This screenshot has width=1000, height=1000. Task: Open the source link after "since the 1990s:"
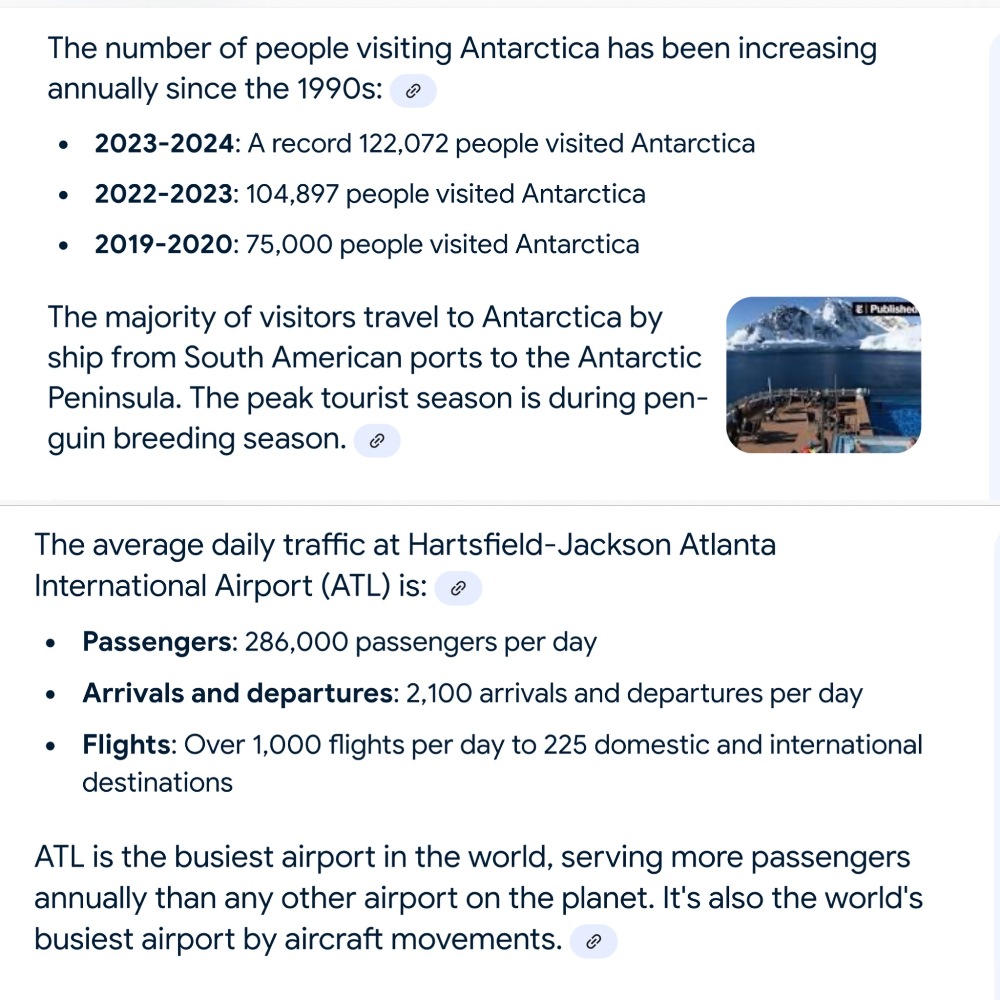coord(413,92)
